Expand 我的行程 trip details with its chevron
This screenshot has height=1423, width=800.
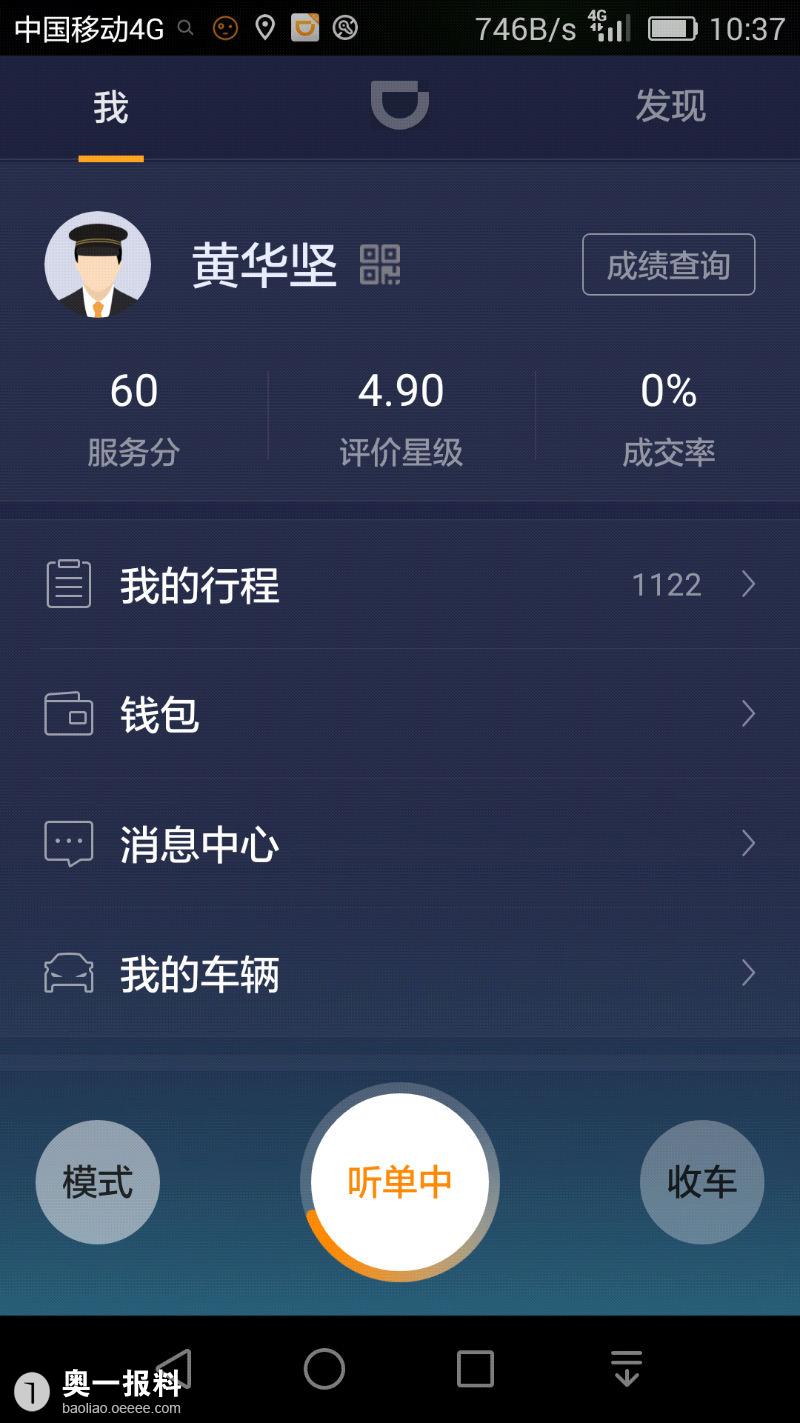click(748, 584)
